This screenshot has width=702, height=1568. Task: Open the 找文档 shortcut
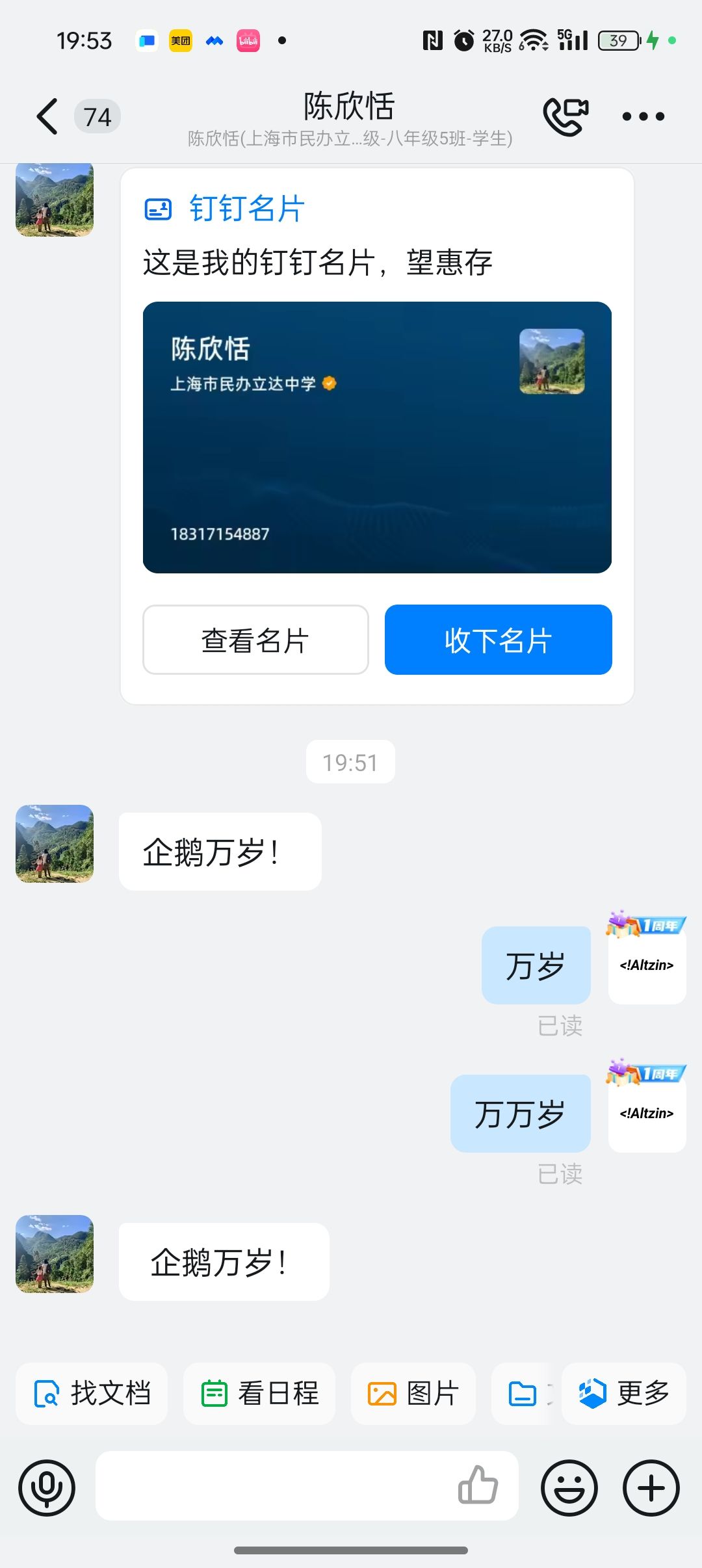pyautogui.click(x=92, y=1394)
